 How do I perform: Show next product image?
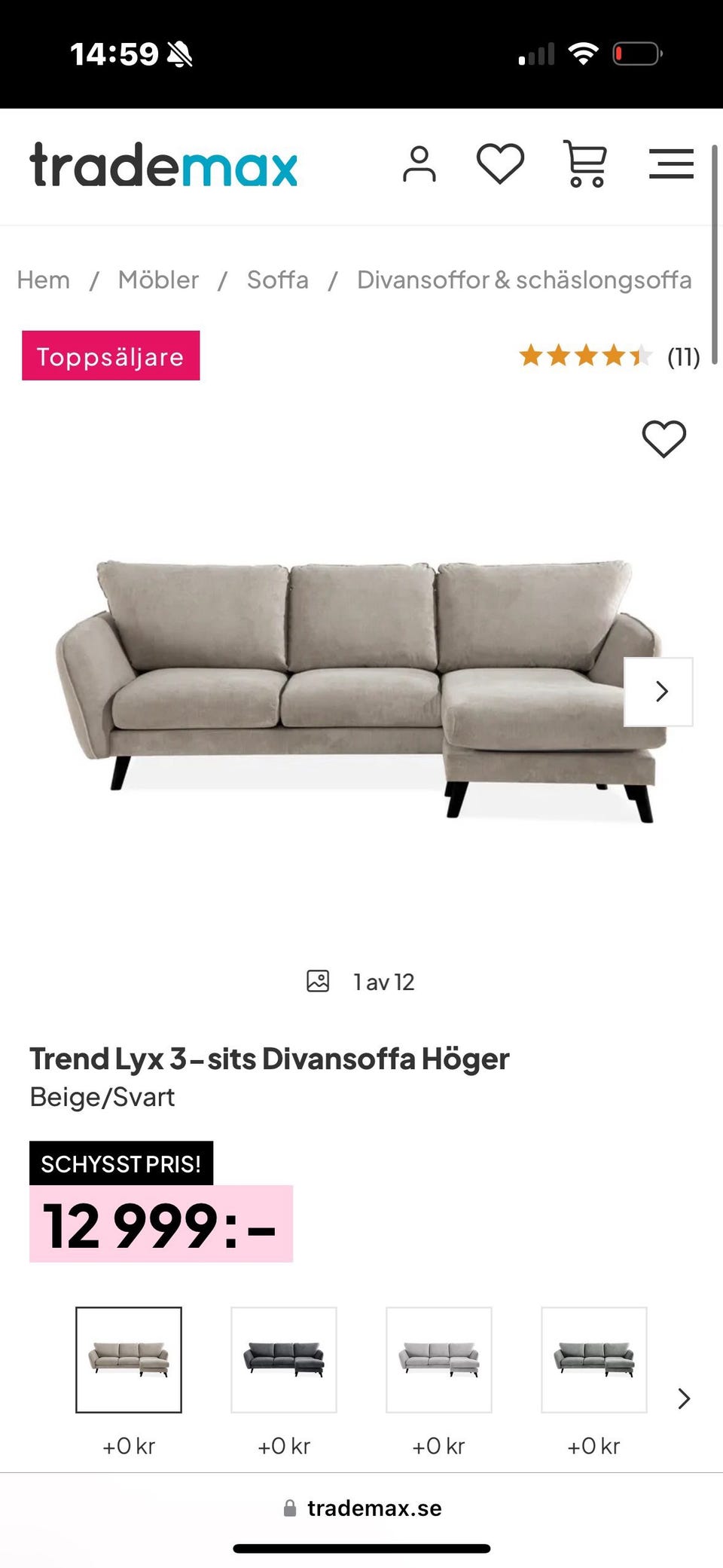659,692
